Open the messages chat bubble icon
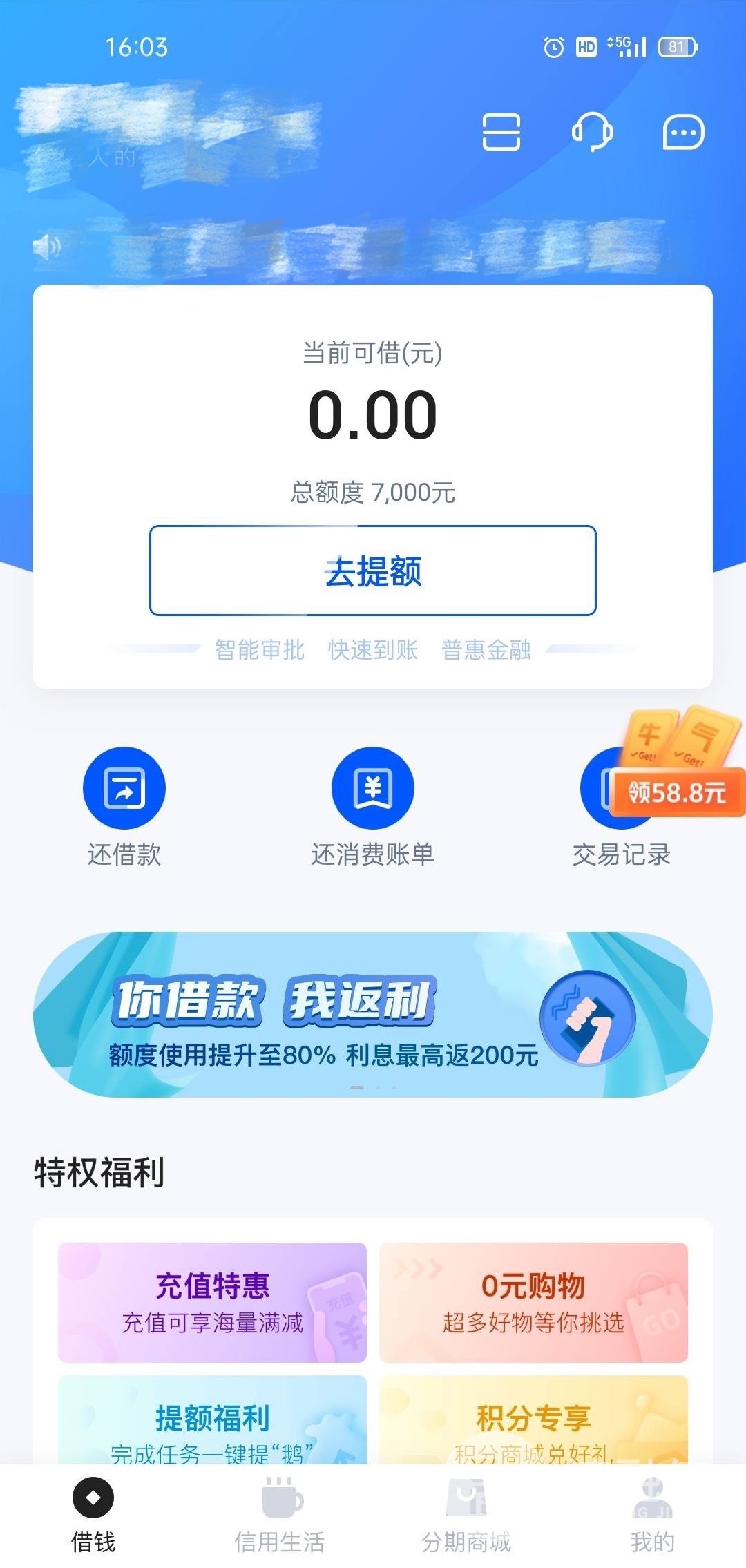 (x=683, y=132)
